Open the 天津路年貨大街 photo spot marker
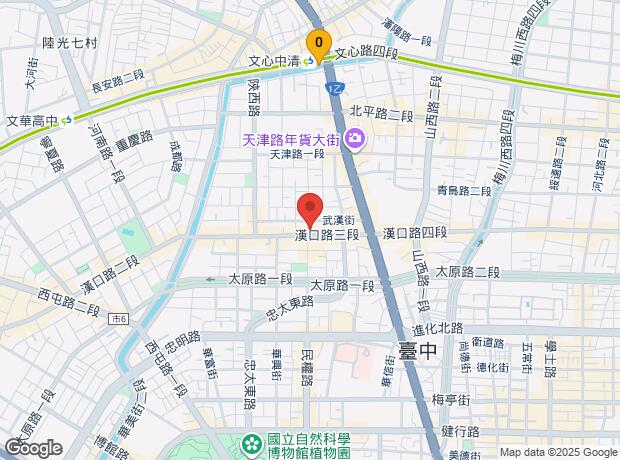This screenshot has height=460, width=620. click(x=355, y=139)
